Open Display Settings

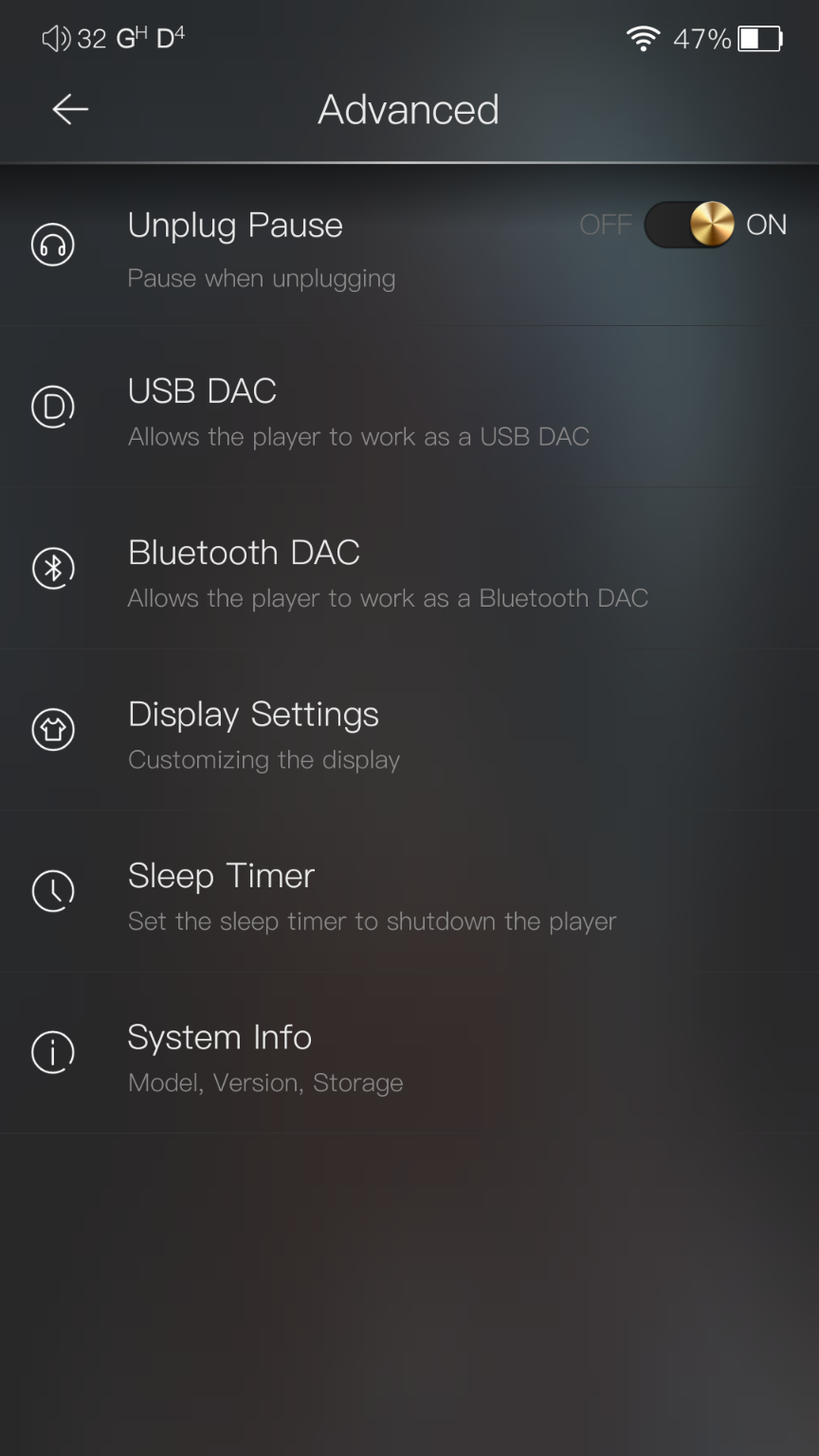tap(264, 734)
